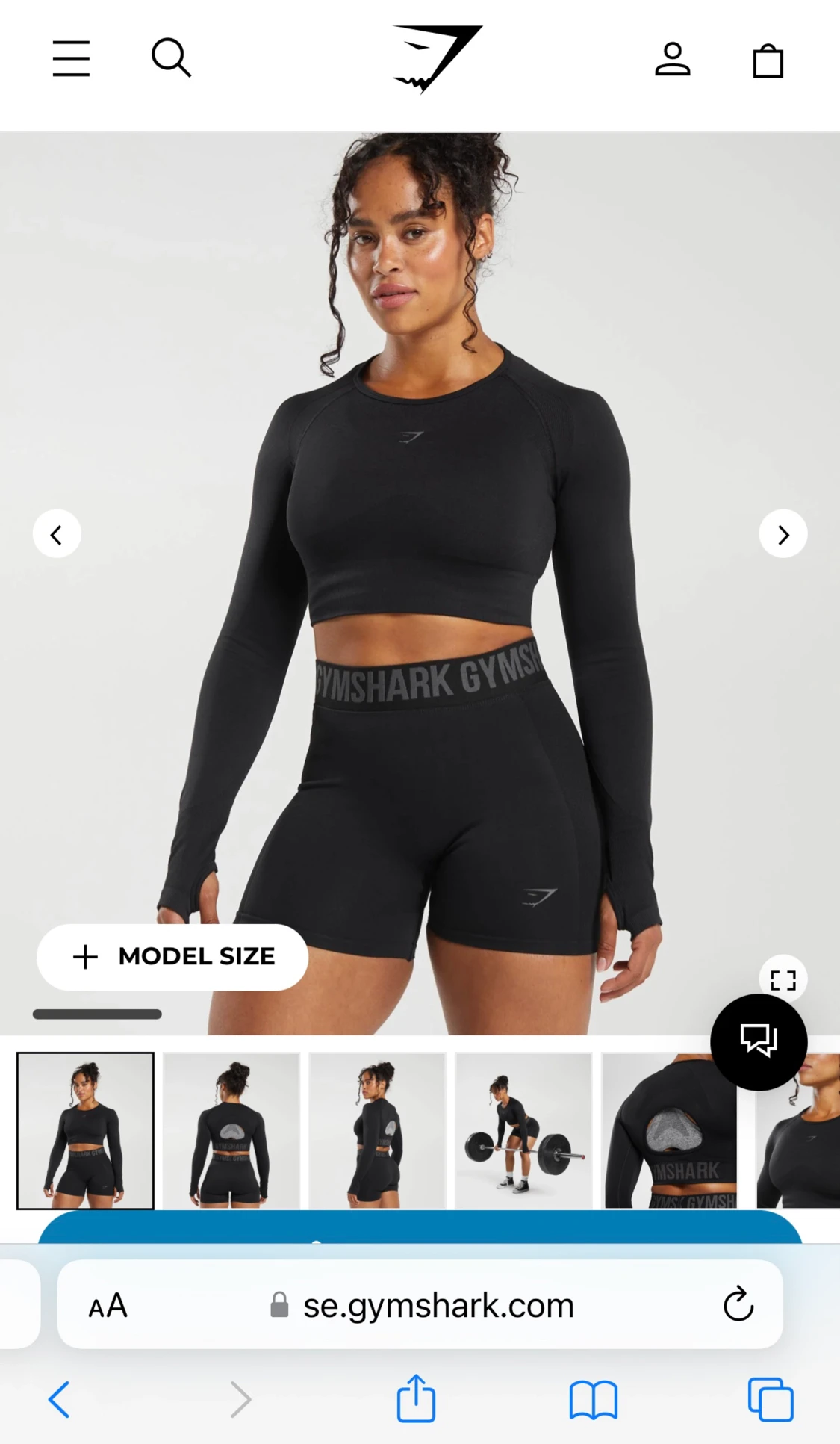Select the first front view thumbnail
The image size is (840, 1444).
[85, 1130]
